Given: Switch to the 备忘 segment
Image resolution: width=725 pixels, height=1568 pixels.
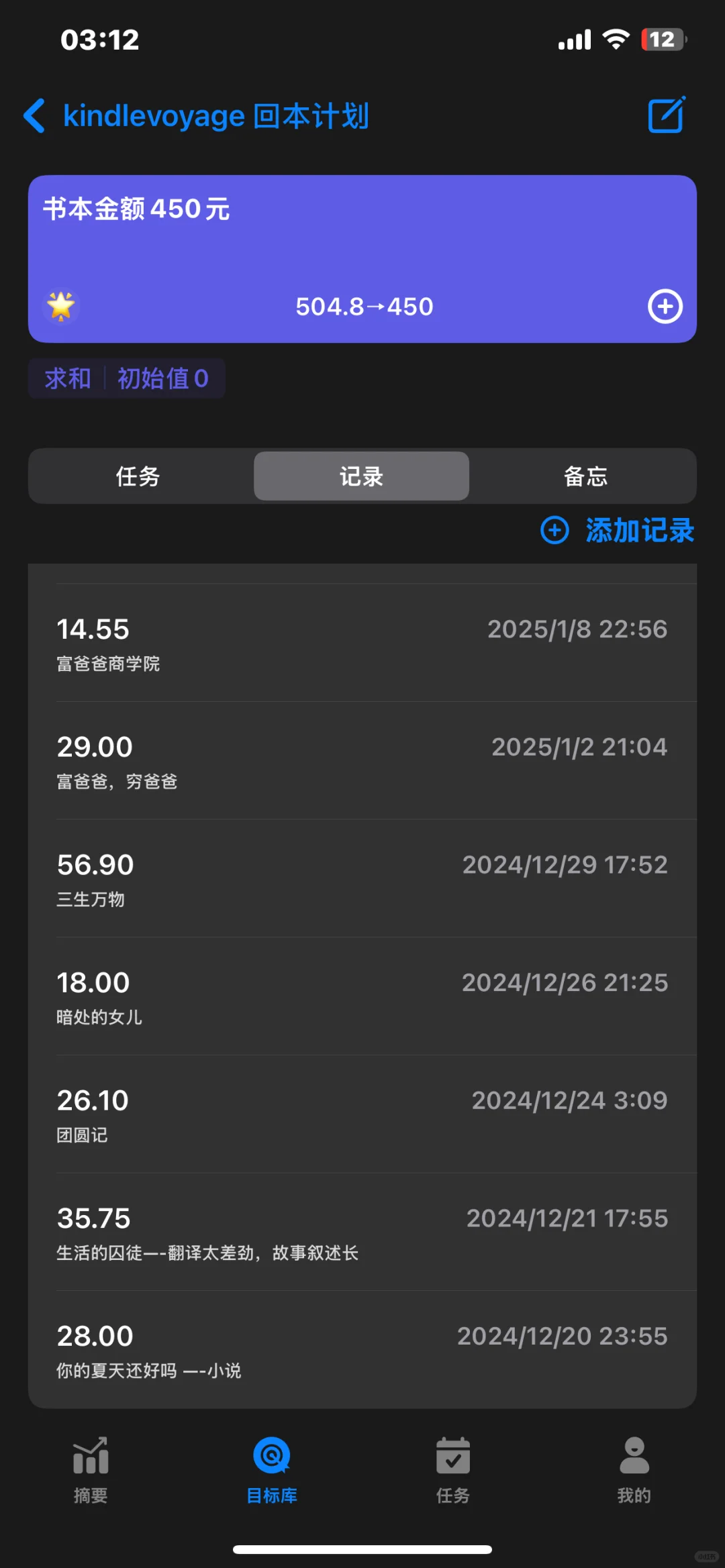Looking at the screenshot, I should click(x=585, y=476).
